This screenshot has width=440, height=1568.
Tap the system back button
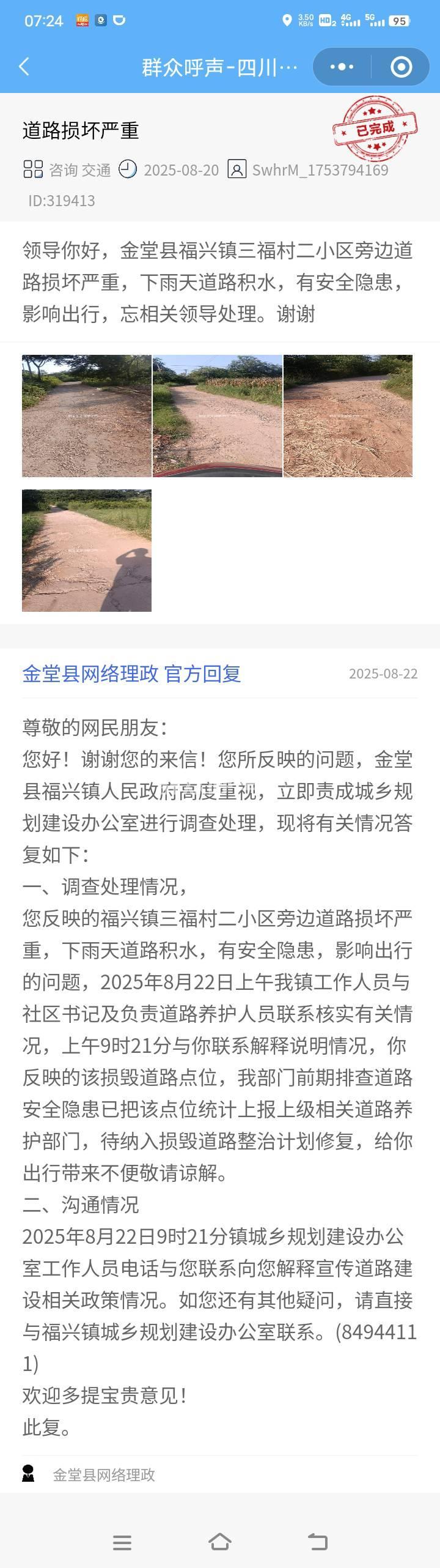[317, 1542]
